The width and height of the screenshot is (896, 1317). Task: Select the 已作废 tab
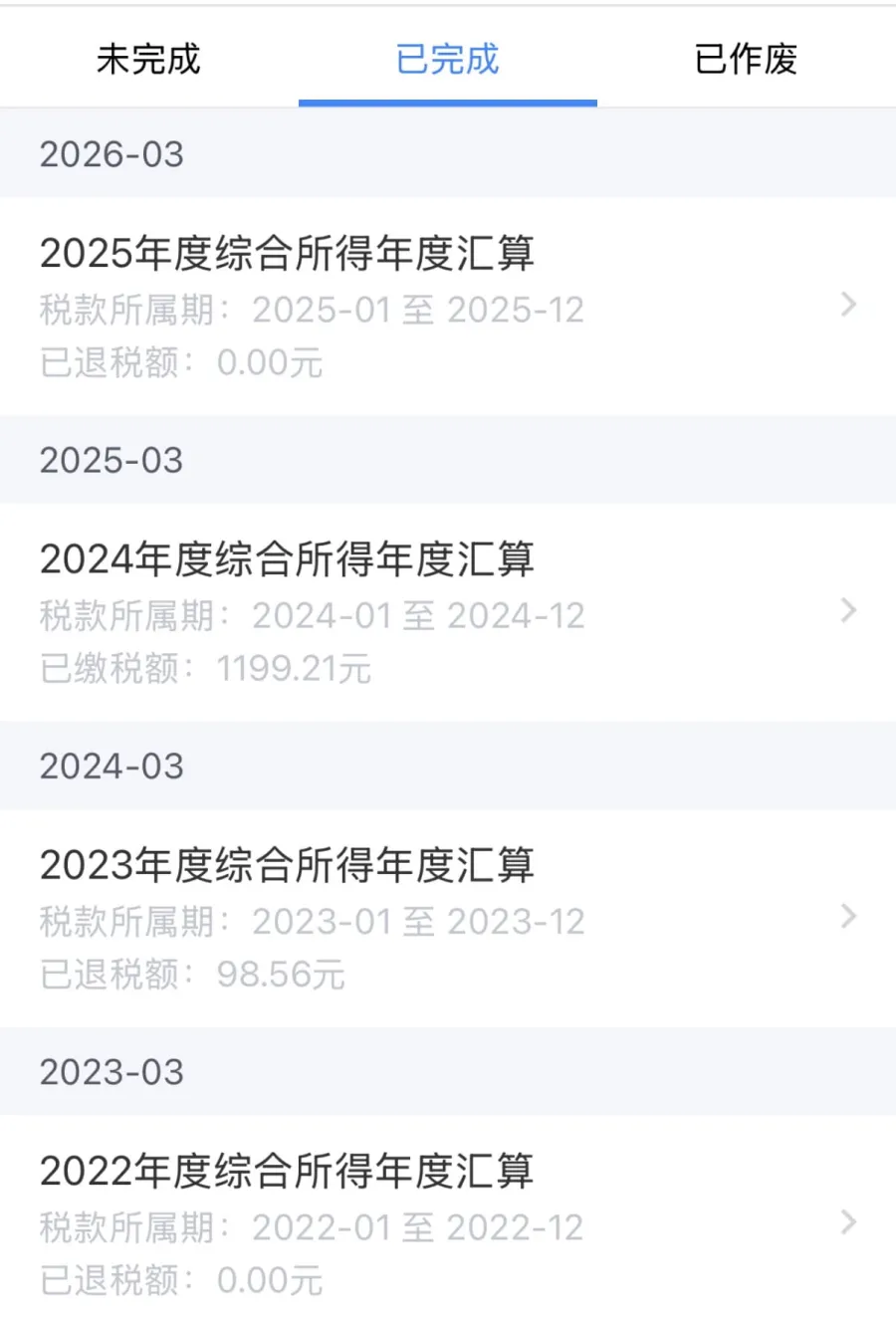(x=746, y=60)
